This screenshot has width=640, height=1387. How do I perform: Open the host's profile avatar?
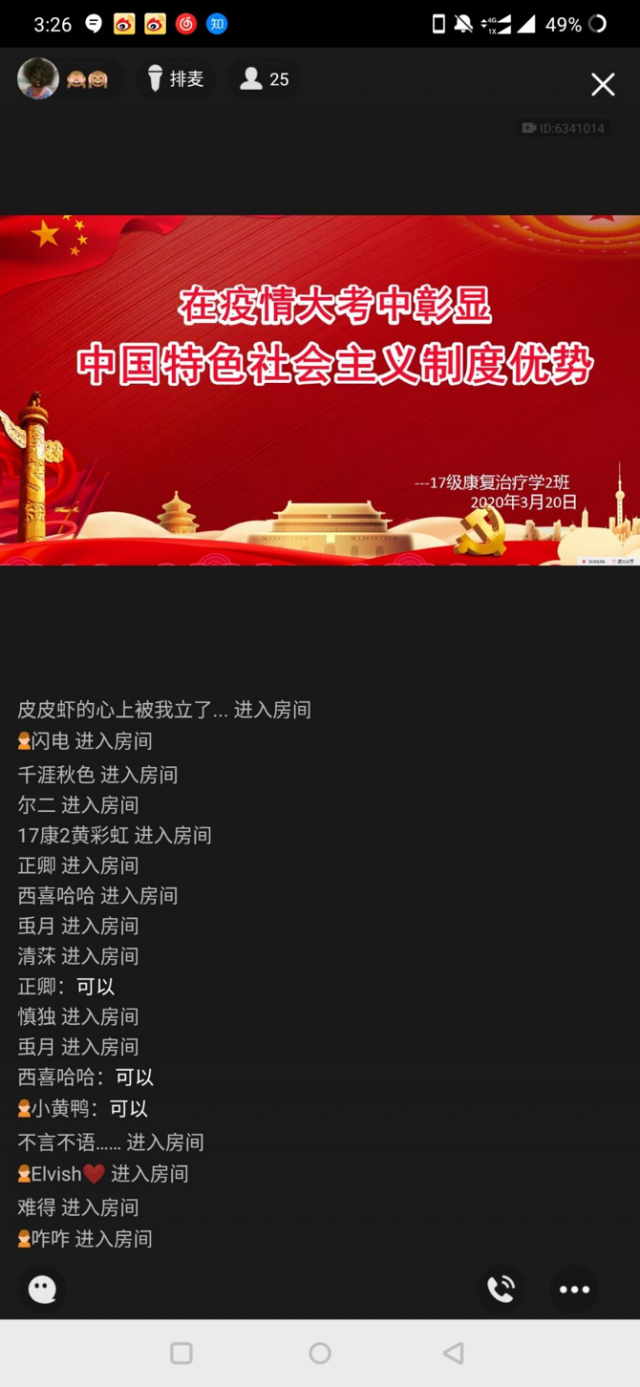click(38, 79)
